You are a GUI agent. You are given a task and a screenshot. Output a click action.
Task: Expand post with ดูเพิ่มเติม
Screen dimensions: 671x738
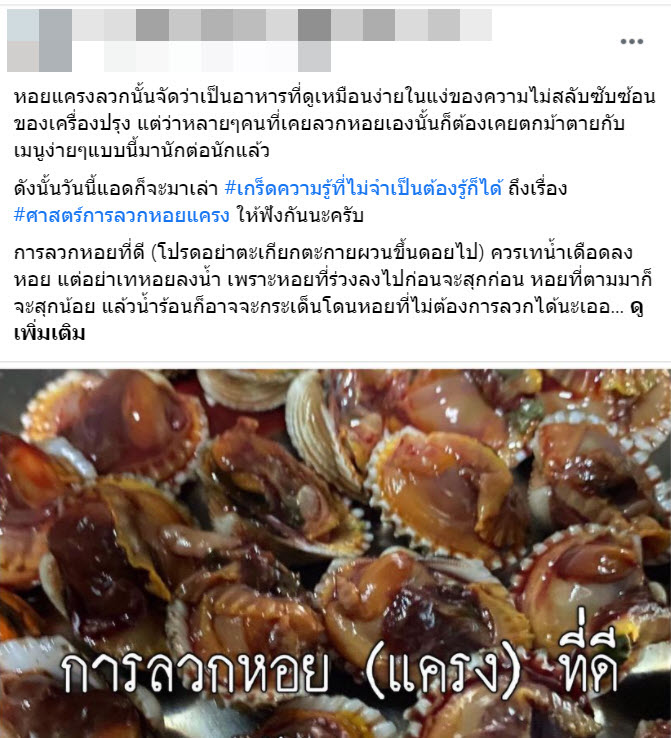[x=49, y=334]
